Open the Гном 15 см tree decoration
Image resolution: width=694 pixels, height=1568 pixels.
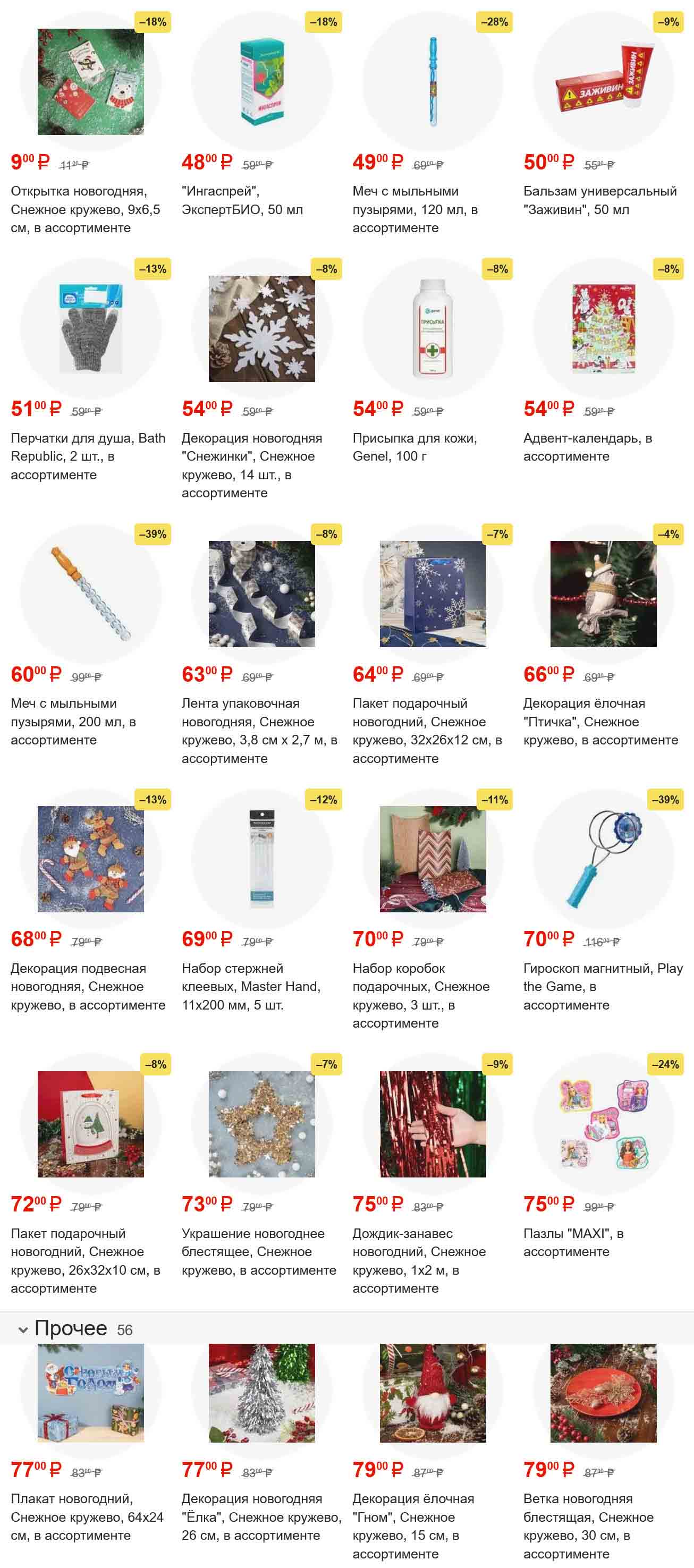433,1393
